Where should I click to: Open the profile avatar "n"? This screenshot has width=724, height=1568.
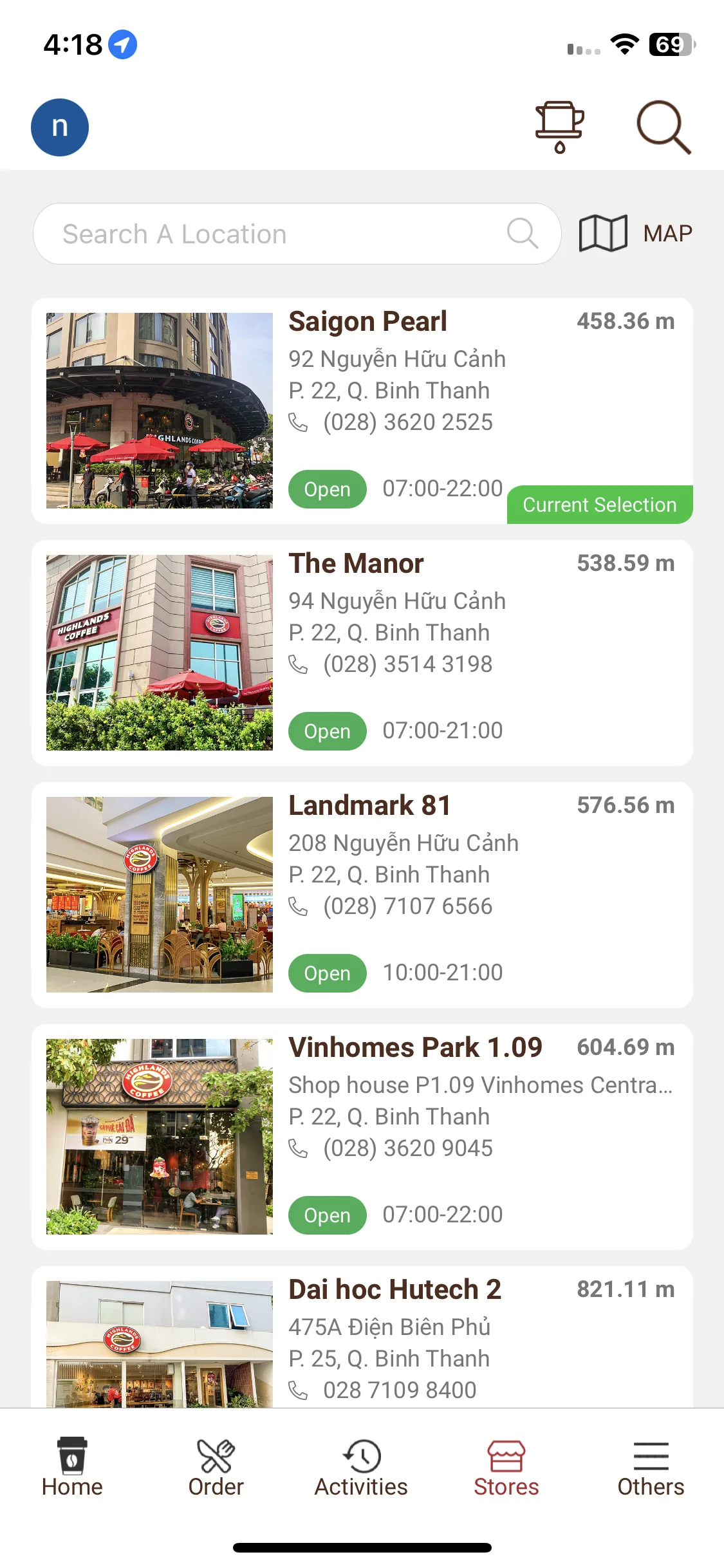[x=60, y=127]
